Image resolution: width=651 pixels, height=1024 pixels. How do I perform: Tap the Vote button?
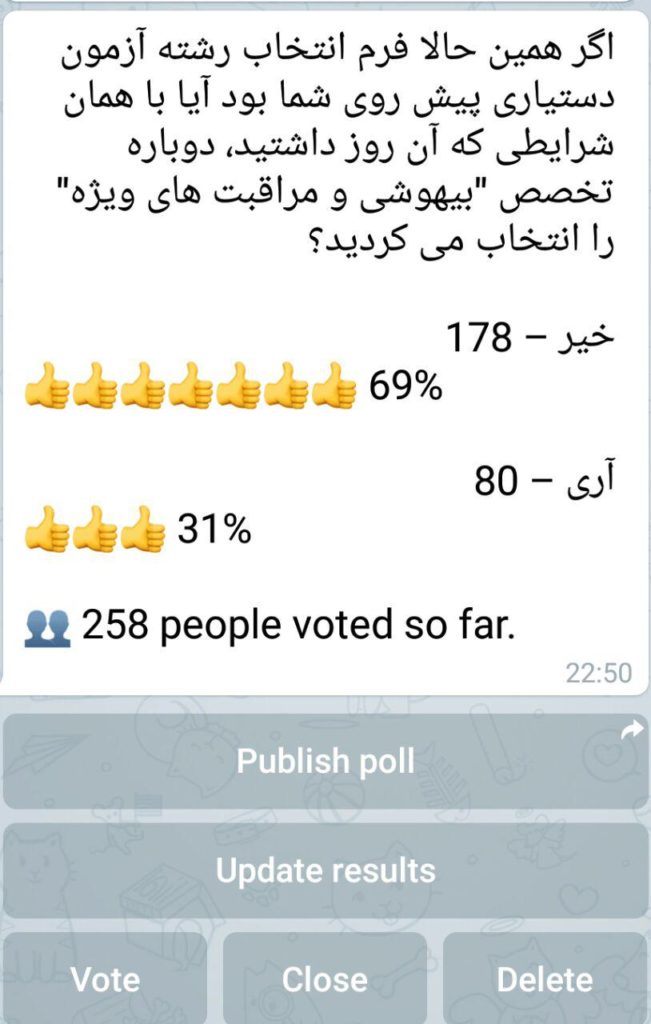click(x=105, y=979)
